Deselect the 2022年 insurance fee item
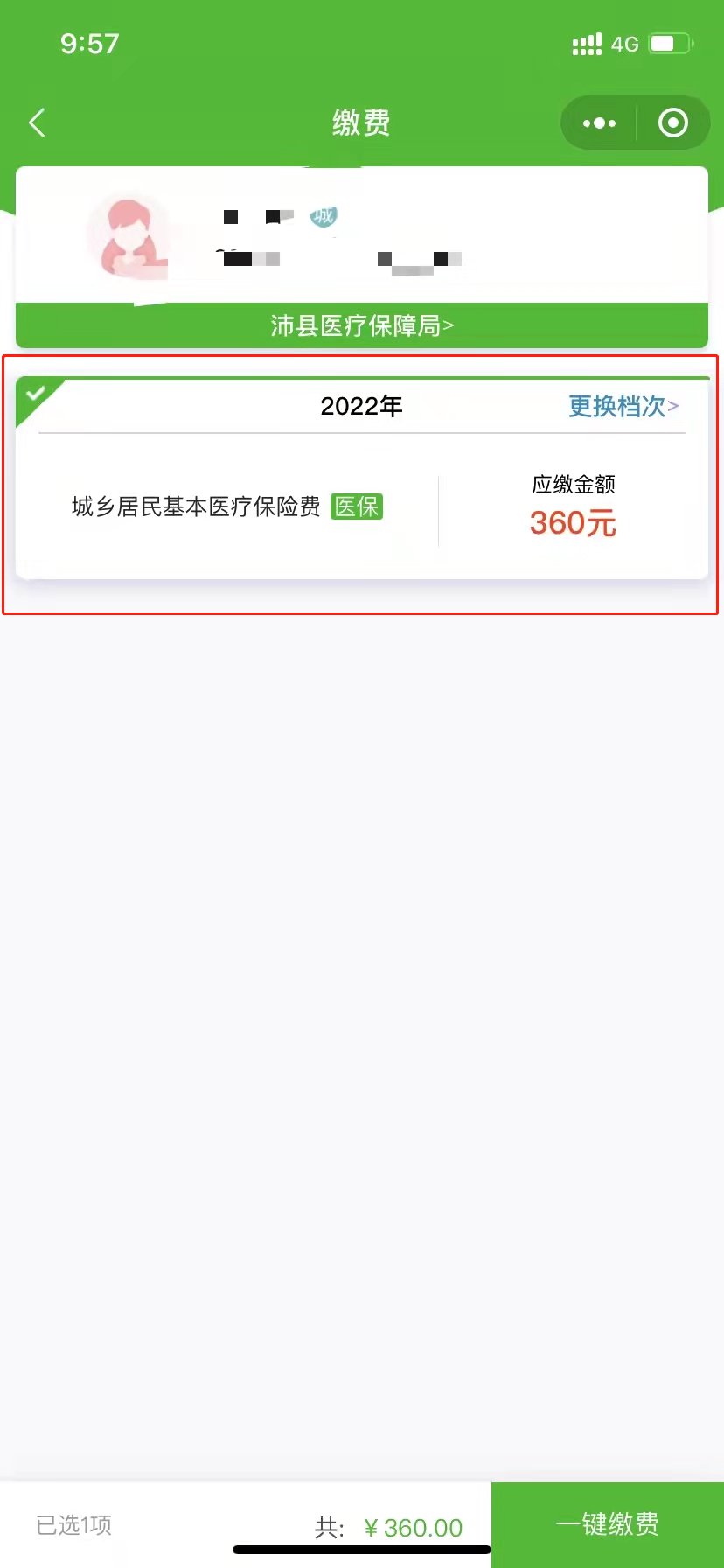Image resolution: width=724 pixels, height=1568 pixels. pyautogui.click(x=35, y=395)
